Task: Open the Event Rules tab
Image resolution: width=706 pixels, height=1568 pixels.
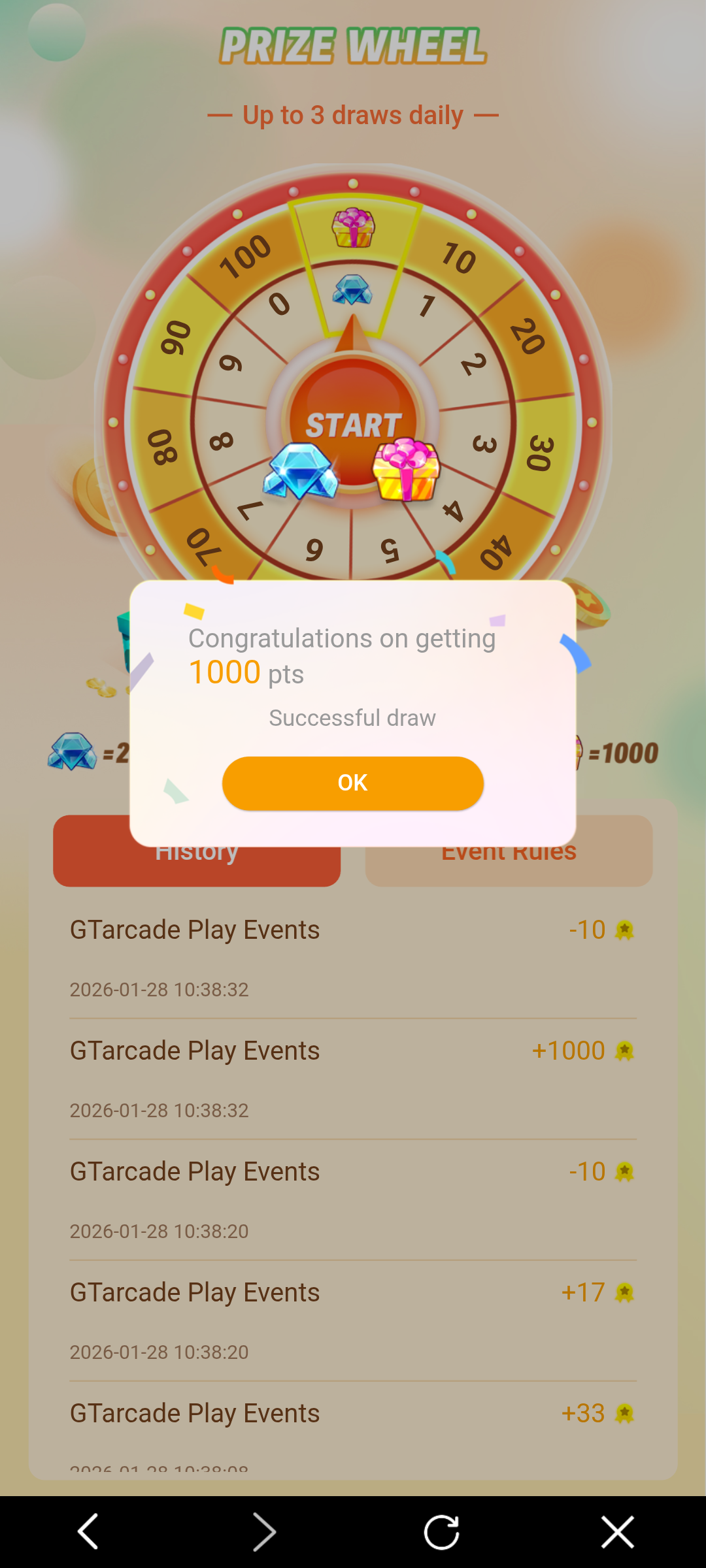Action: (509, 866)
